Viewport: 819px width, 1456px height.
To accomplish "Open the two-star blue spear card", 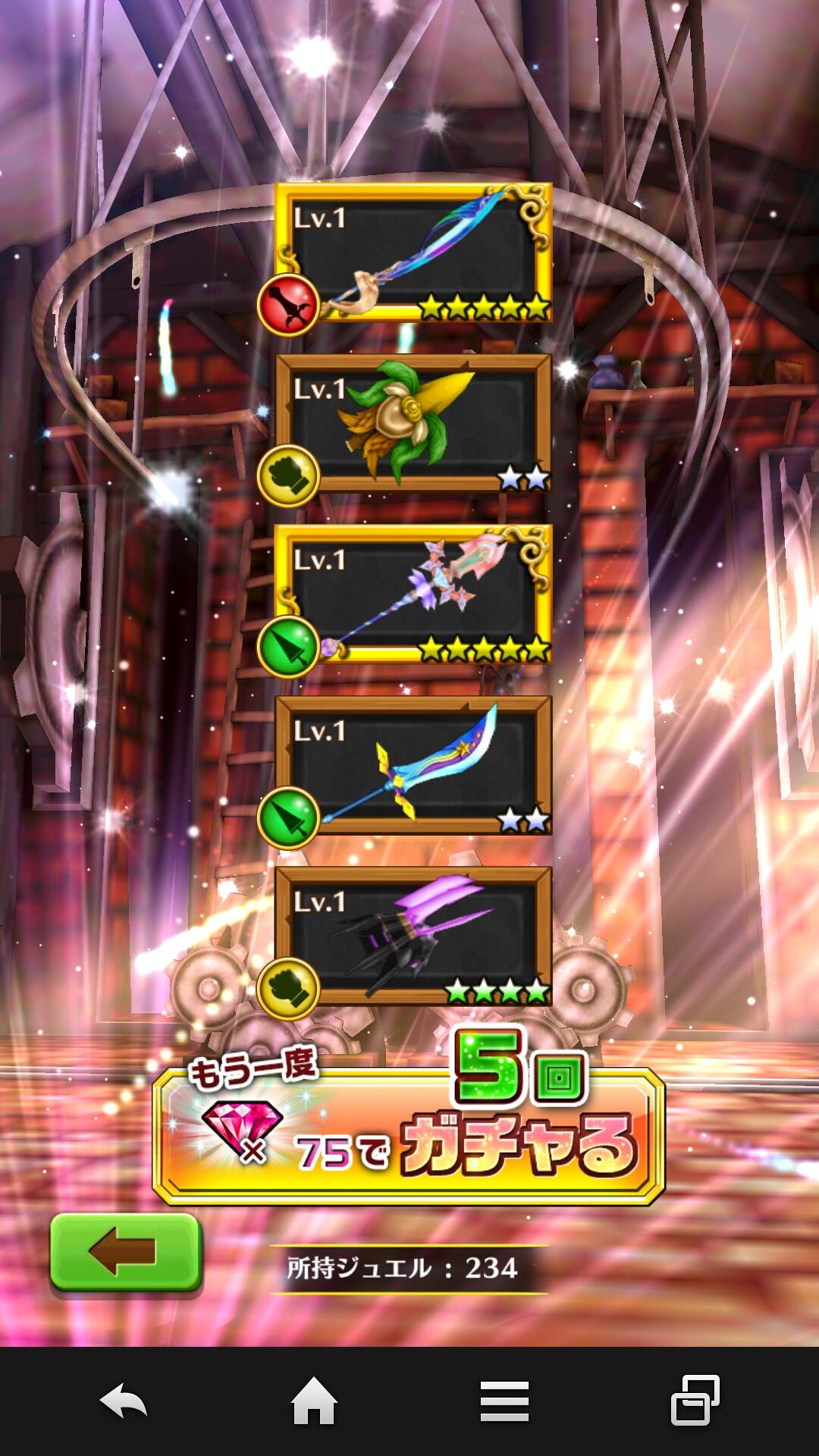I will tap(413, 764).
